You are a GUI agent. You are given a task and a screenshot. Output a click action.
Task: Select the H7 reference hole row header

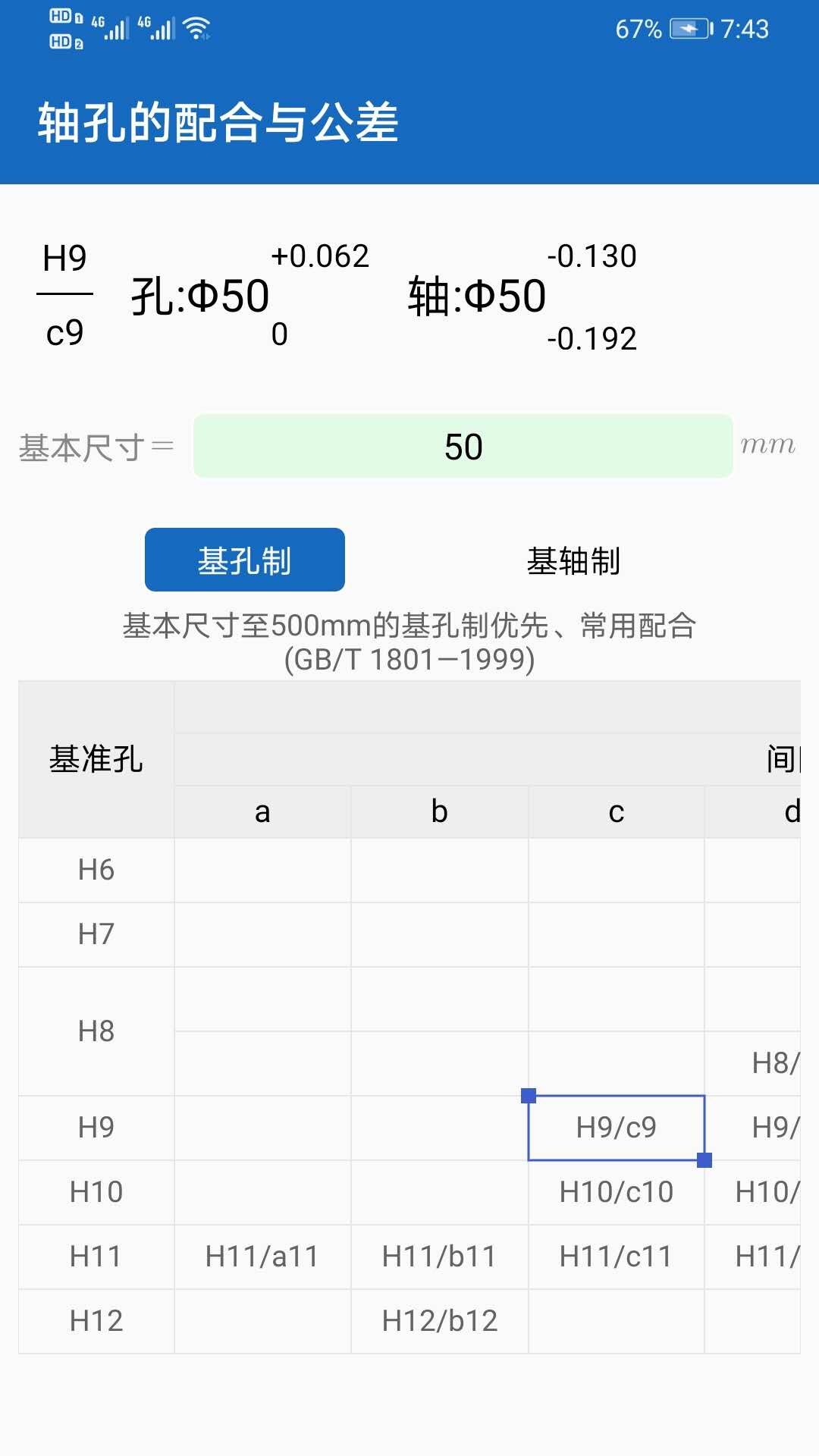coord(95,935)
